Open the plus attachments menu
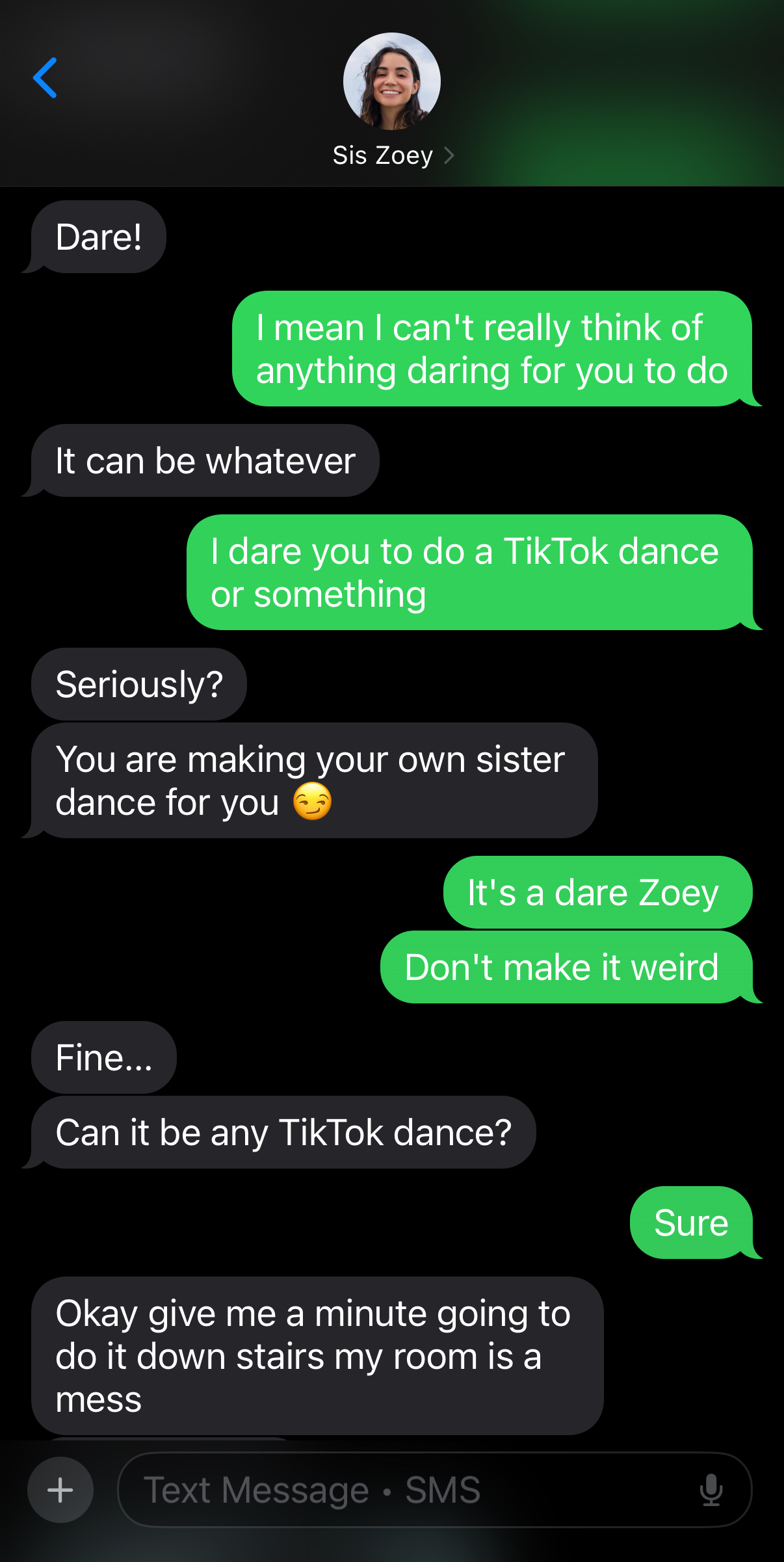The image size is (784, 1562). 60,1490
